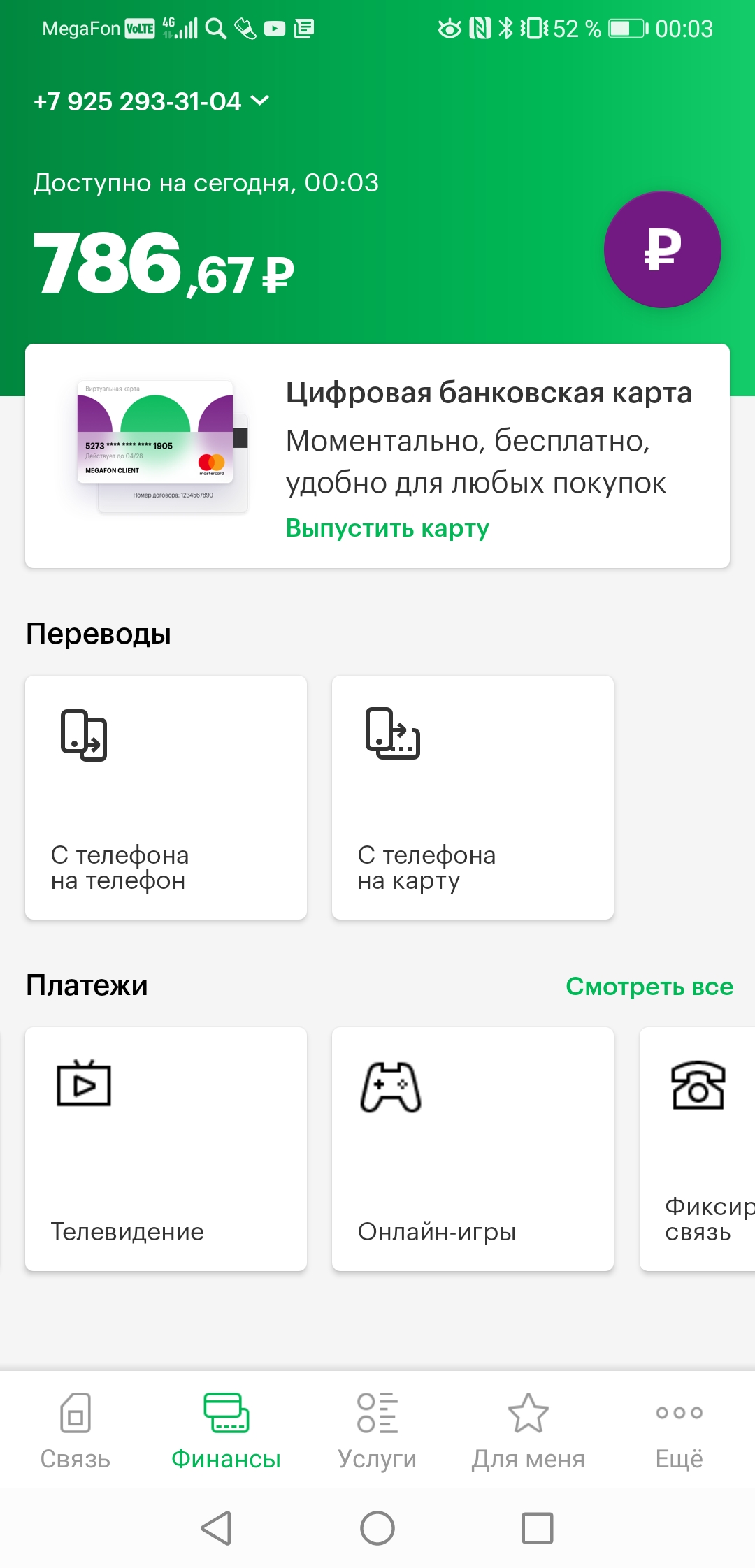755x1568 pixels.
Task: Tap Смотреть все in Платежи
Action: pyautogui.click(x=649, y=986)
